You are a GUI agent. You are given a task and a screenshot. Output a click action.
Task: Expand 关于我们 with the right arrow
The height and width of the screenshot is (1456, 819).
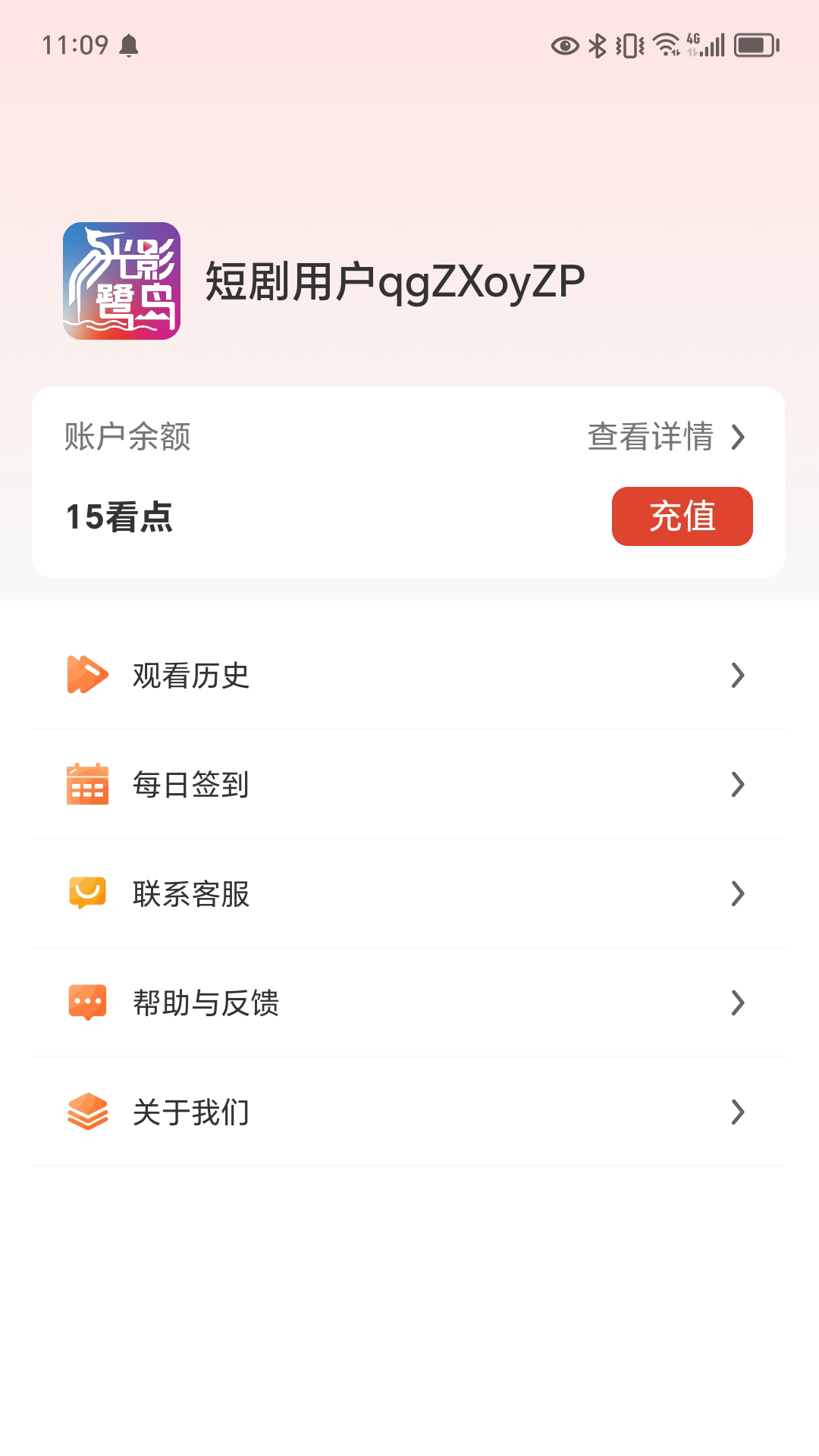pyautogui.click(x=738, y=1112)
